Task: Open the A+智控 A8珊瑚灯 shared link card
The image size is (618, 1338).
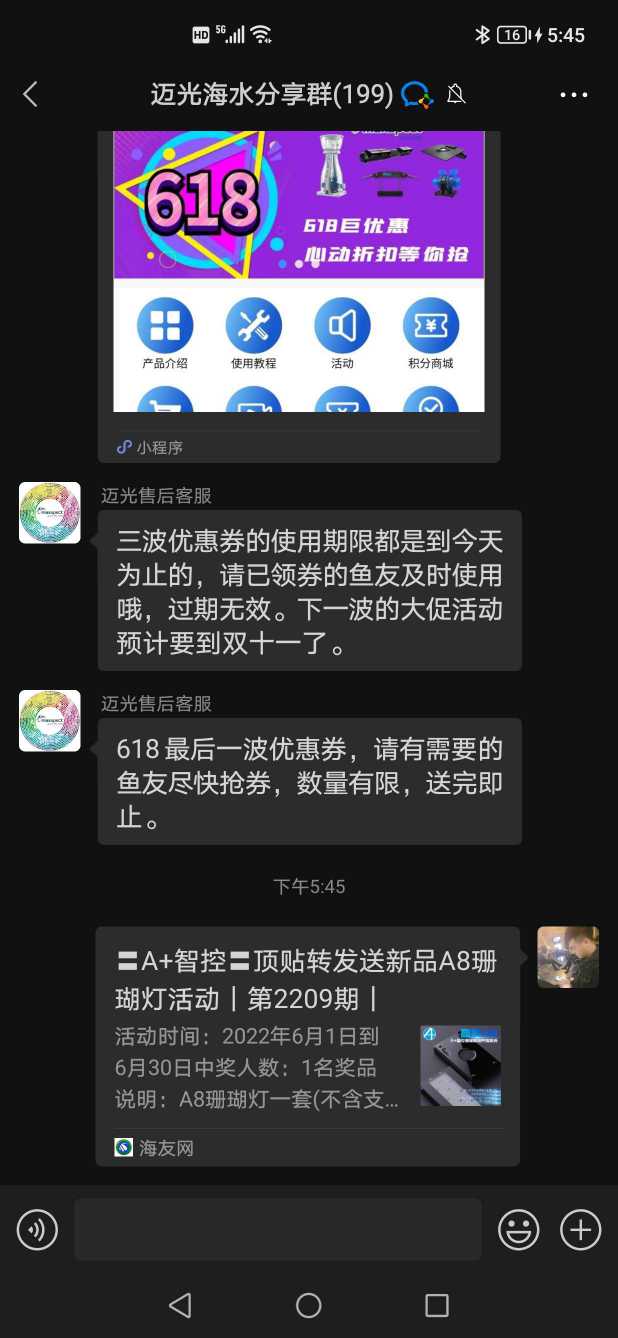Action: pyautogui.click(x=307, y=1045)
